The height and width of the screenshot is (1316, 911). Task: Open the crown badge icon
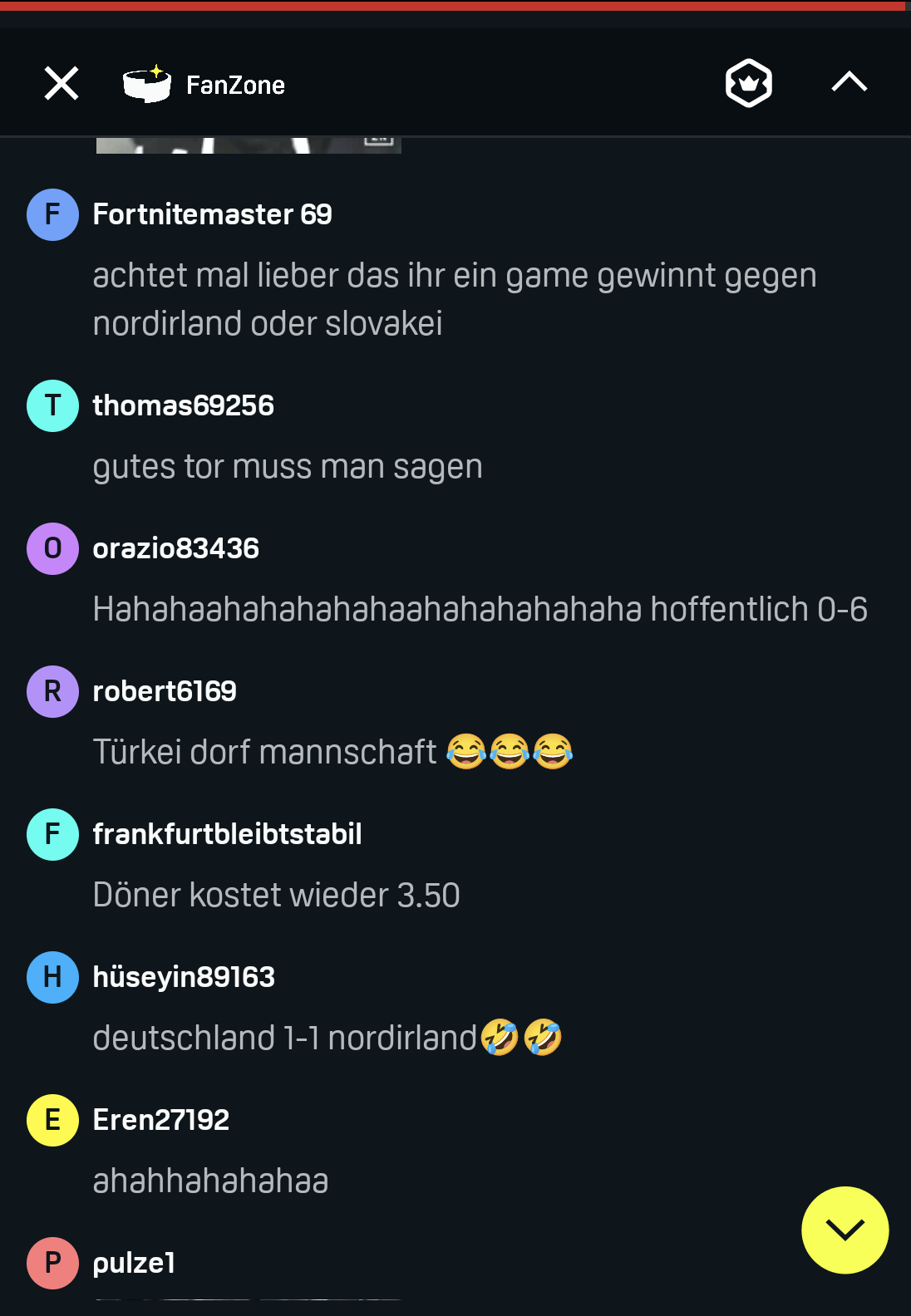pyautogui.click(x=748, y=83)
